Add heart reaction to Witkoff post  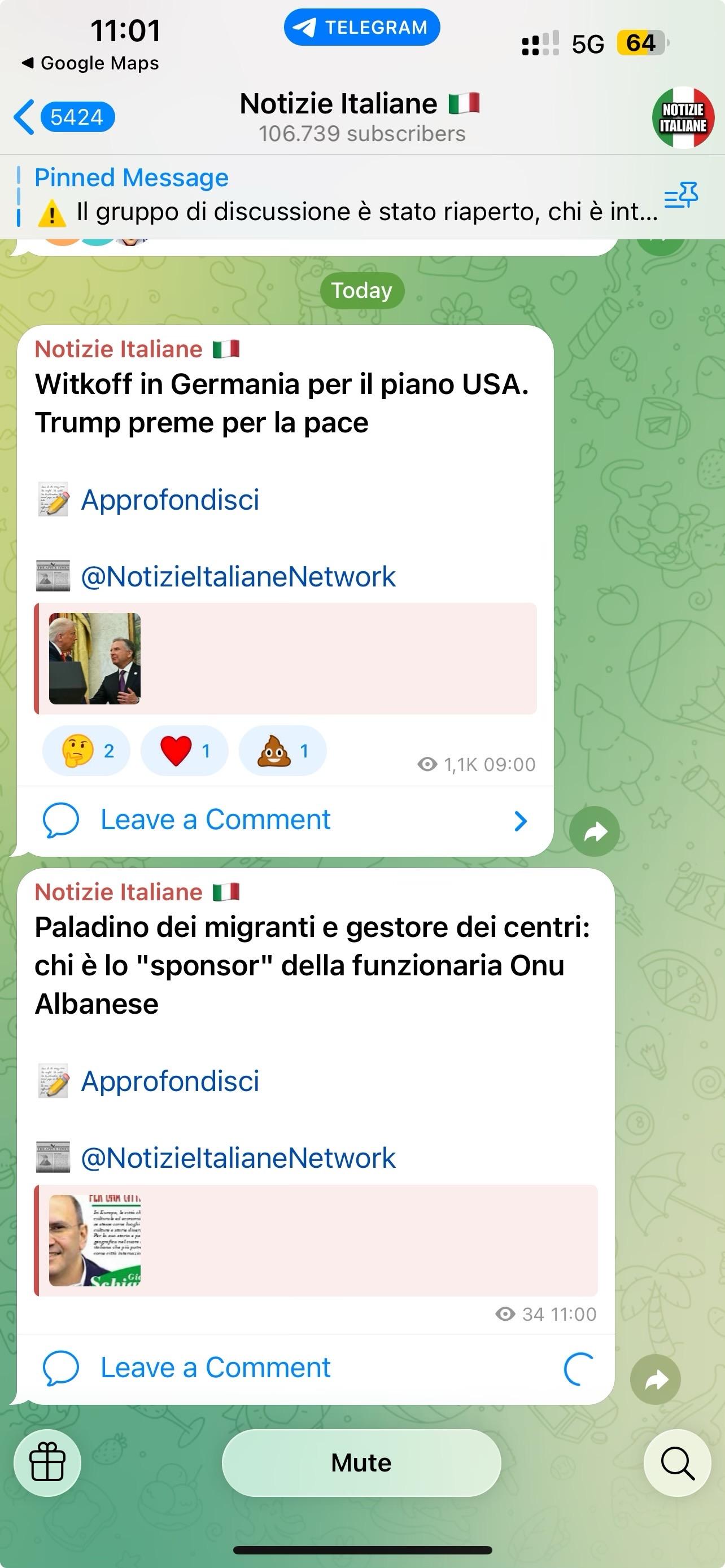[184, 751]
